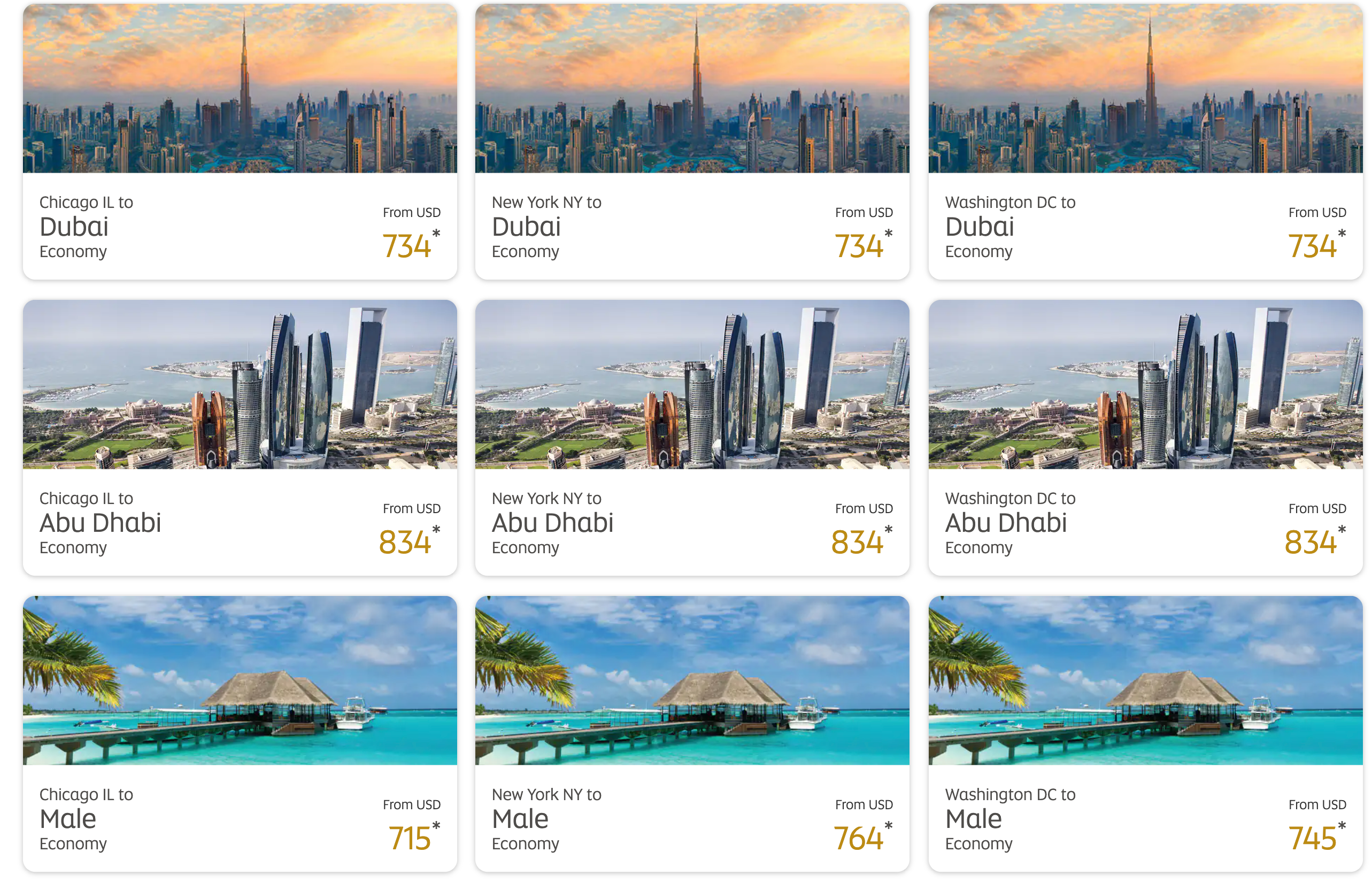Choose New York NY to Abu Dhabi offer
The width and height of the screenshot is (1372, 883).
(692, 437)
